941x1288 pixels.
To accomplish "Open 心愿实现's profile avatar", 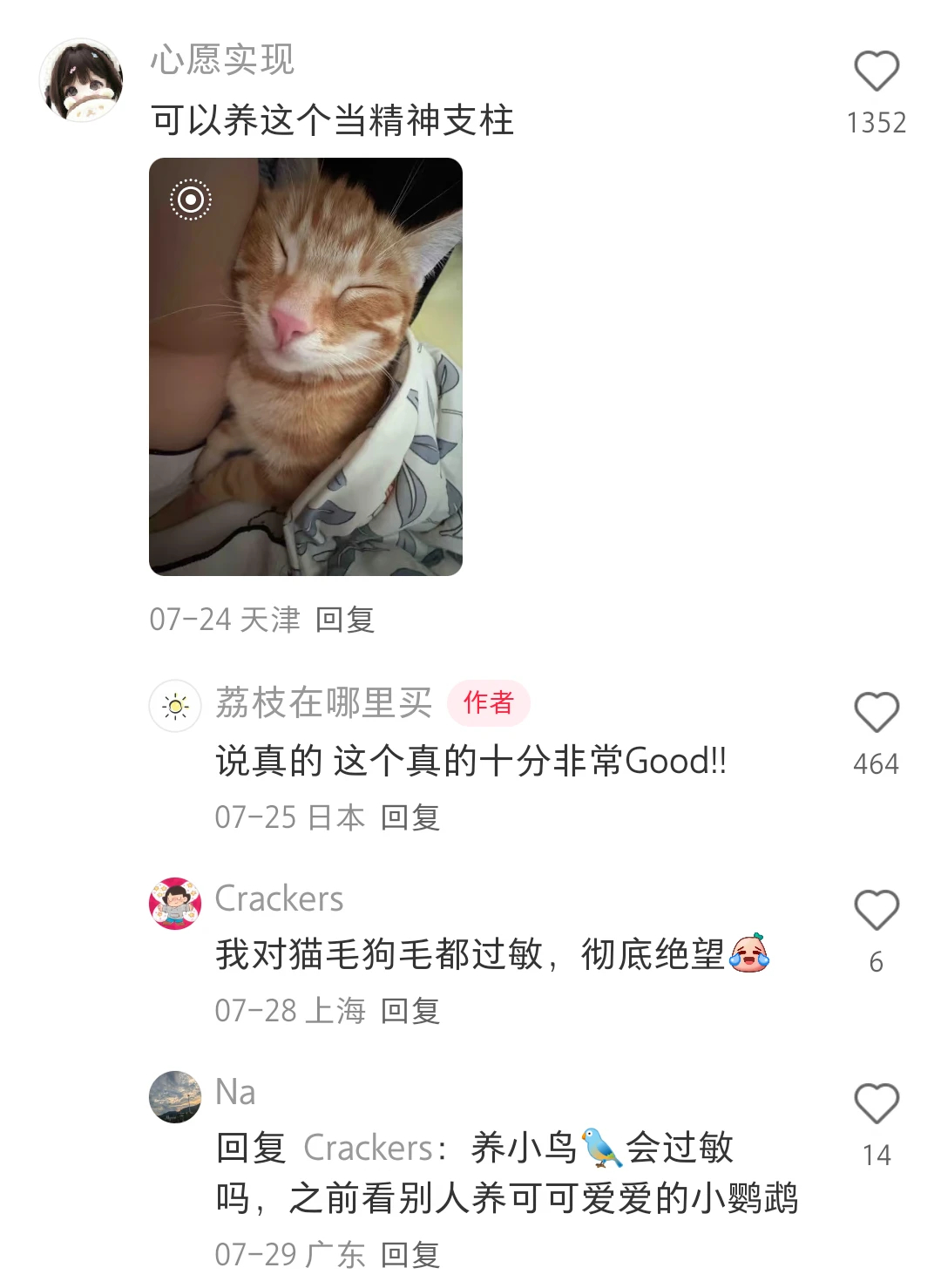I will click(x=81, y=80).
